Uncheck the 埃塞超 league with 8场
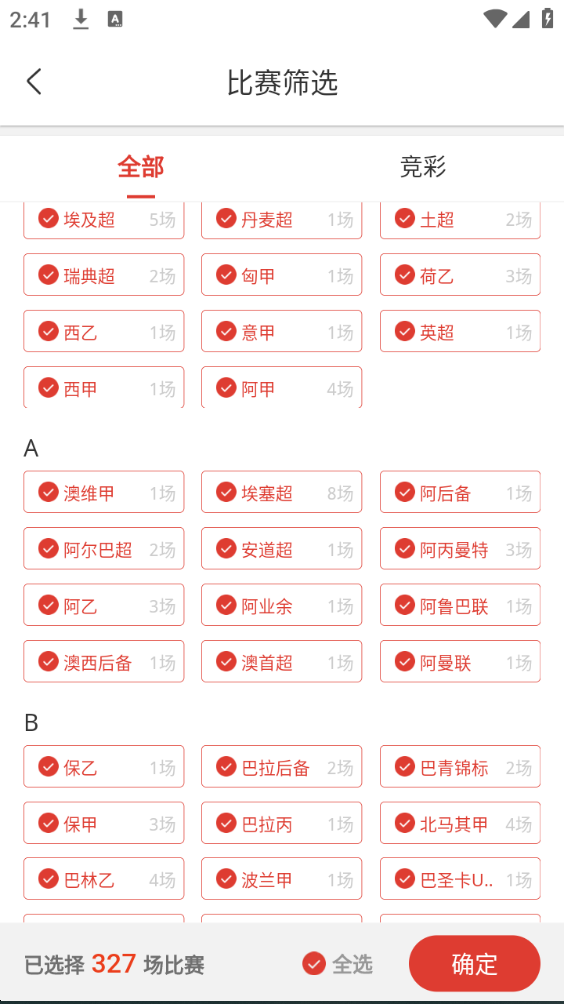The height and width of the screenshot is (1004, 564). click(x=282, y=492)
